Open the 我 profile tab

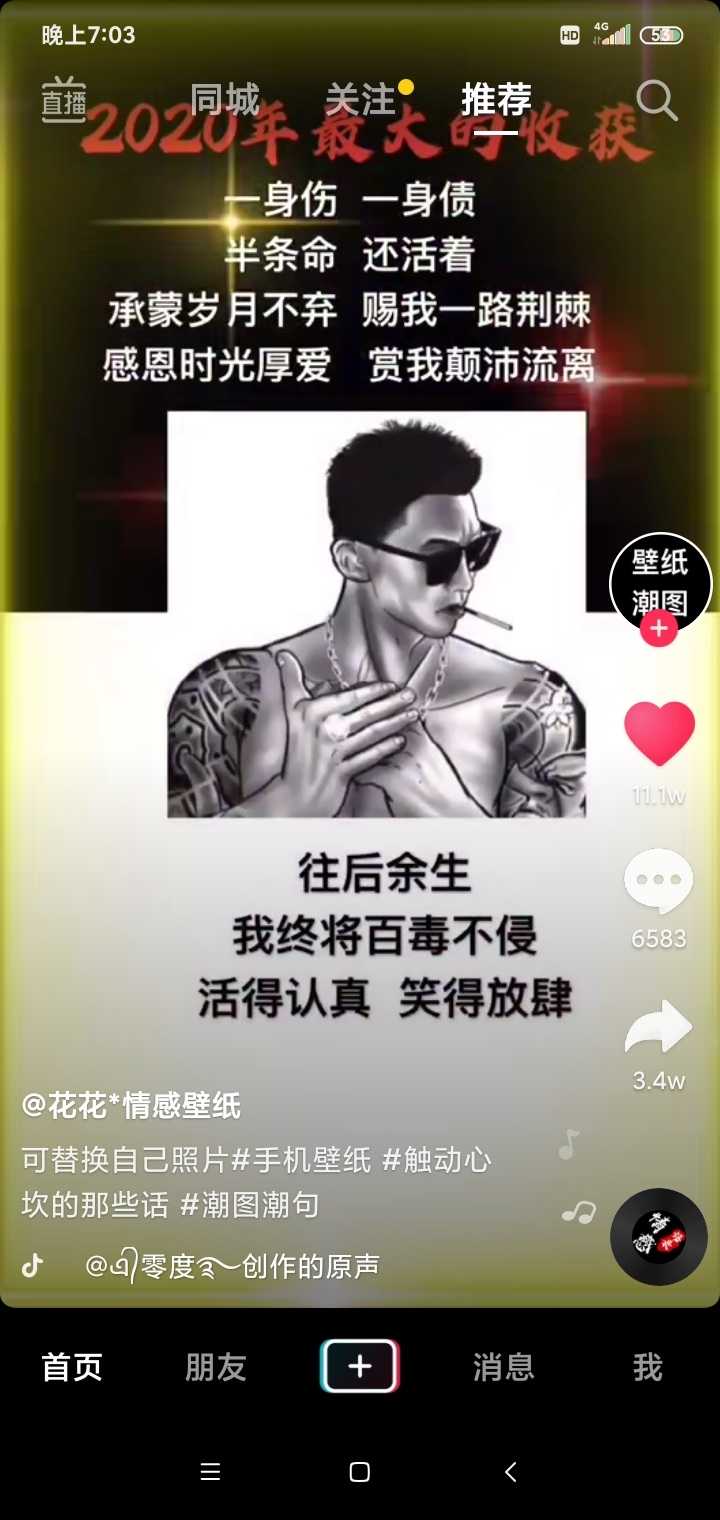pos(647,1367)
